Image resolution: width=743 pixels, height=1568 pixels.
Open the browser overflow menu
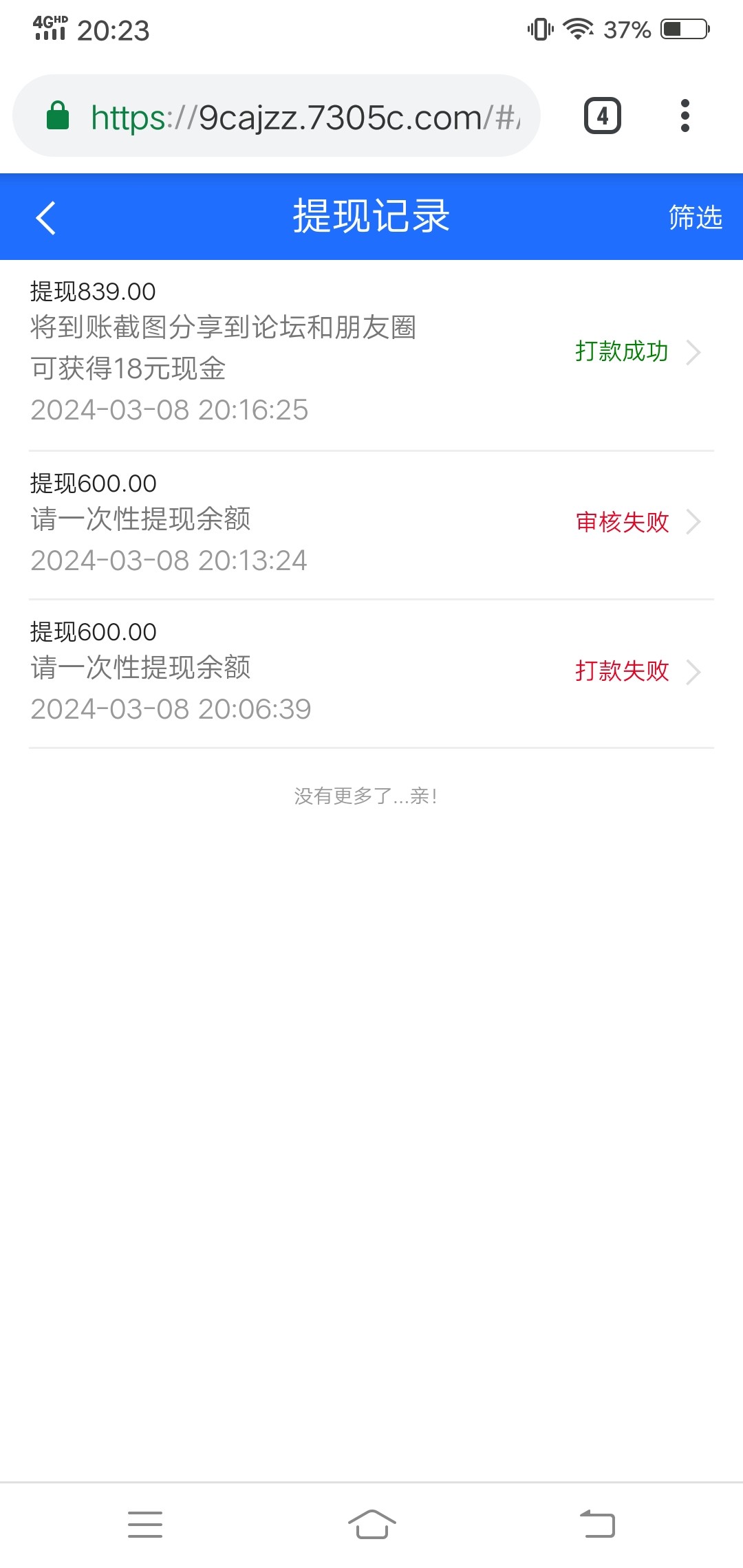pyautogui.click(x=685, y=116)
